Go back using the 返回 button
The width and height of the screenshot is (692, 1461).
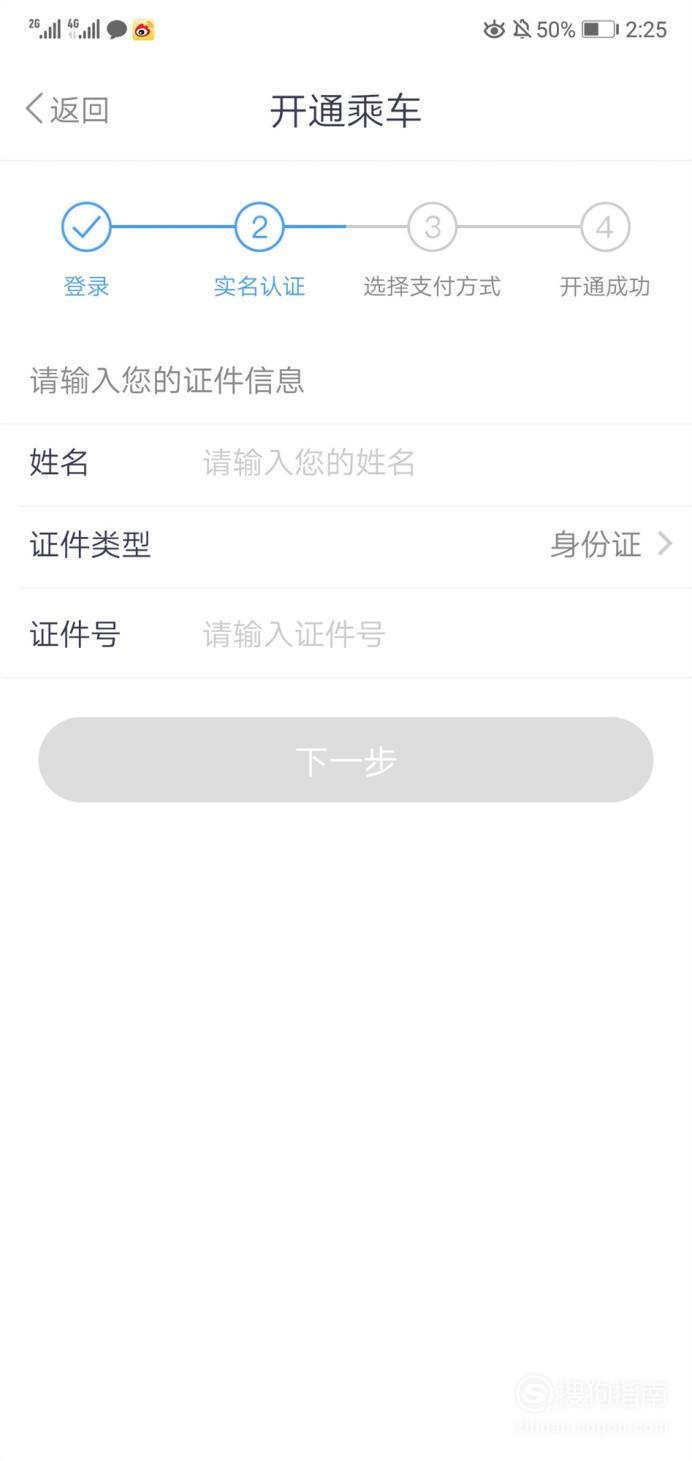pyautogui.click(x=67, y=109)
